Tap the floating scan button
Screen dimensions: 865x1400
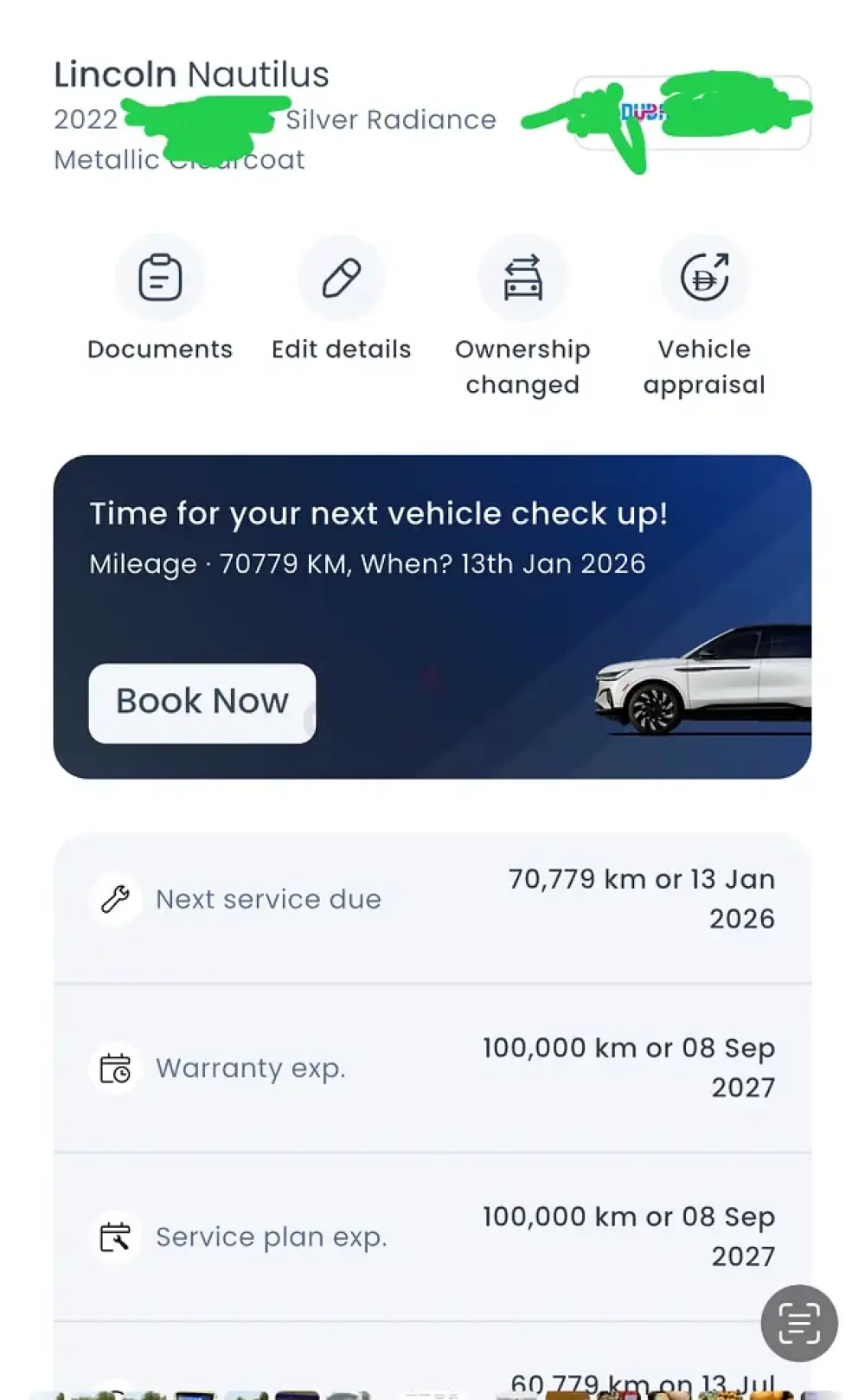click(x=798, y=1323)
